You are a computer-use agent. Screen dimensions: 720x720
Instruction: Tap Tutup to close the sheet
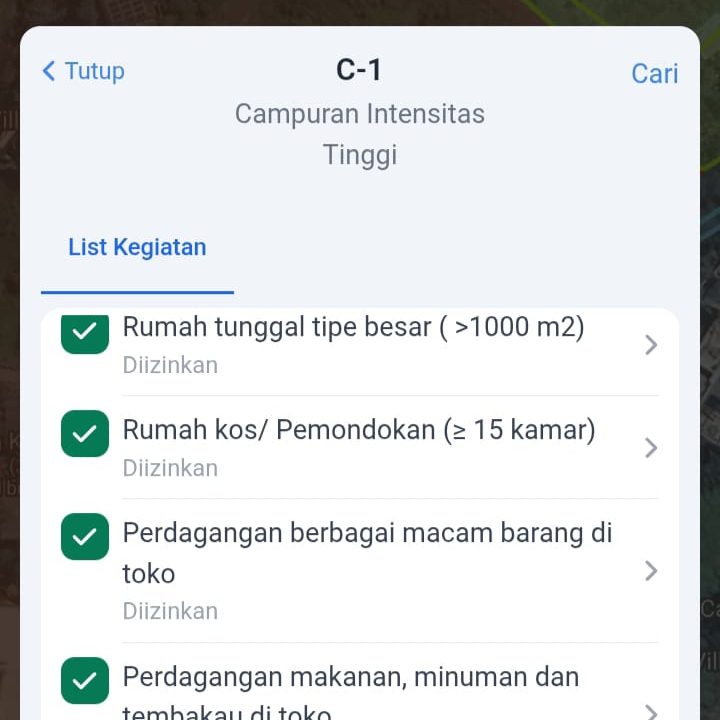point(83,71)
